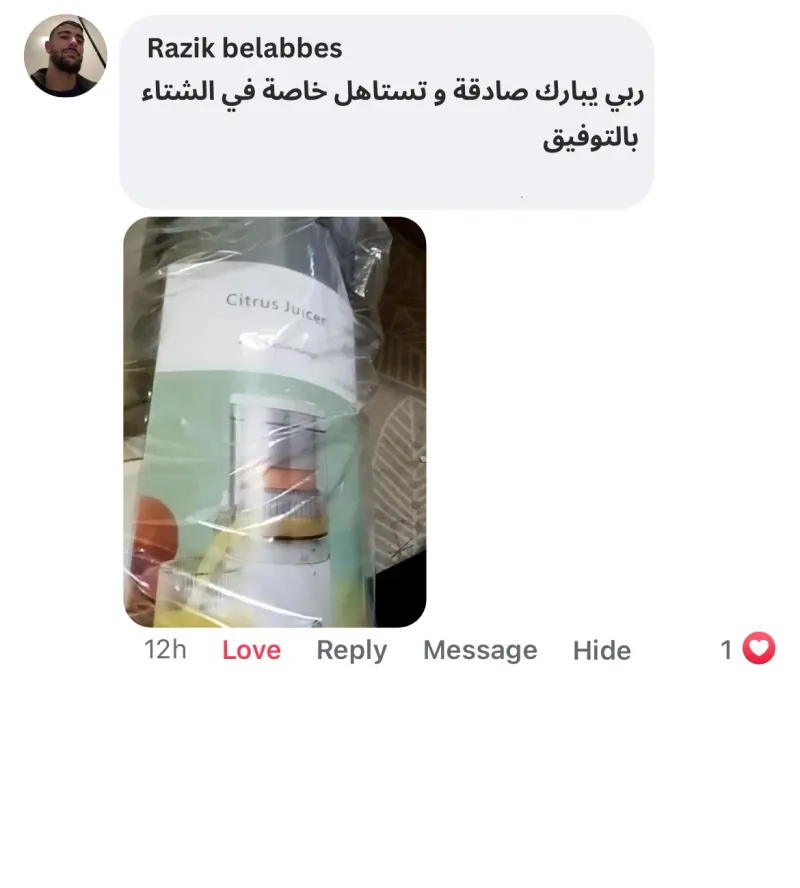Open Razik belabbes' profile picture
The height and width of the screenshot is (888, 800).
pos(65,55)
